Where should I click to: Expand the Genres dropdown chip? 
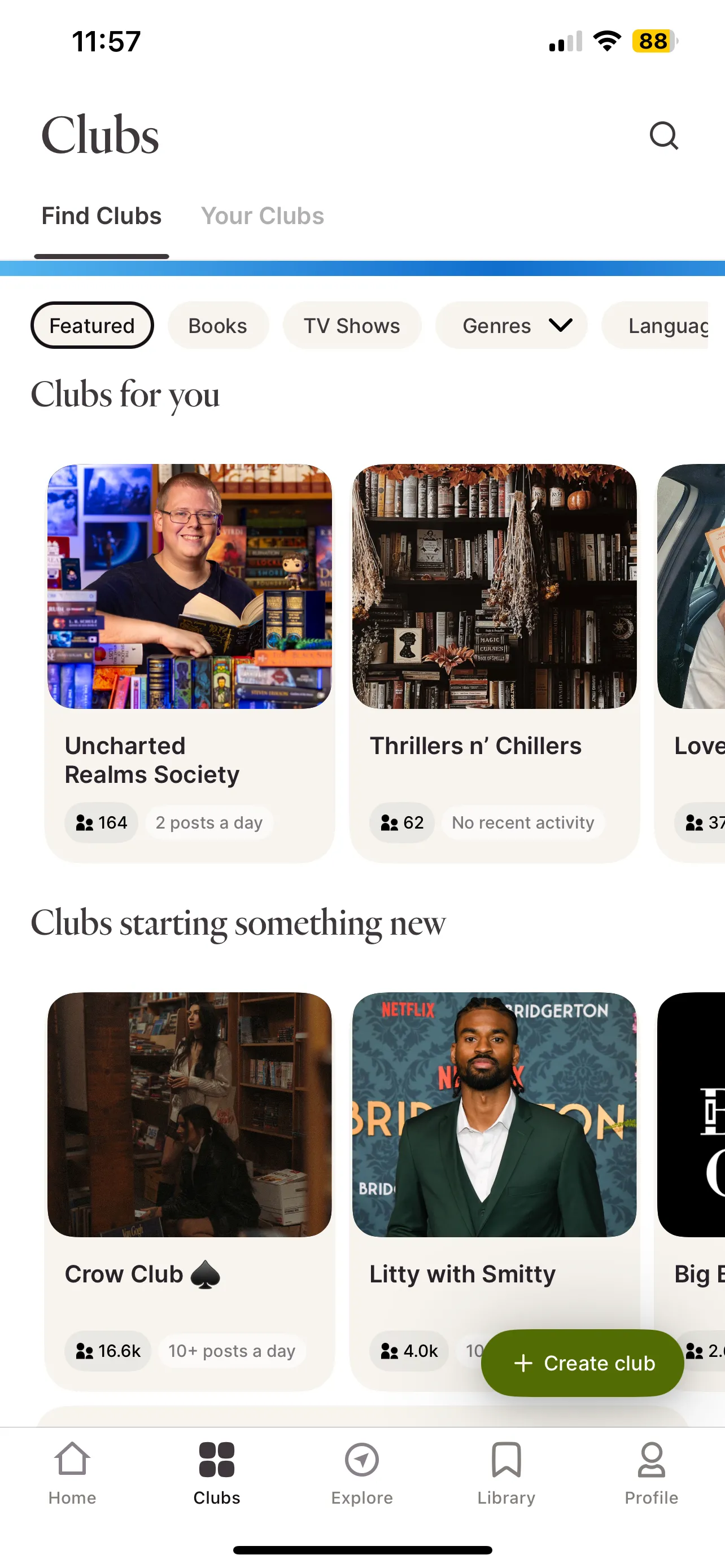(512, 326)
